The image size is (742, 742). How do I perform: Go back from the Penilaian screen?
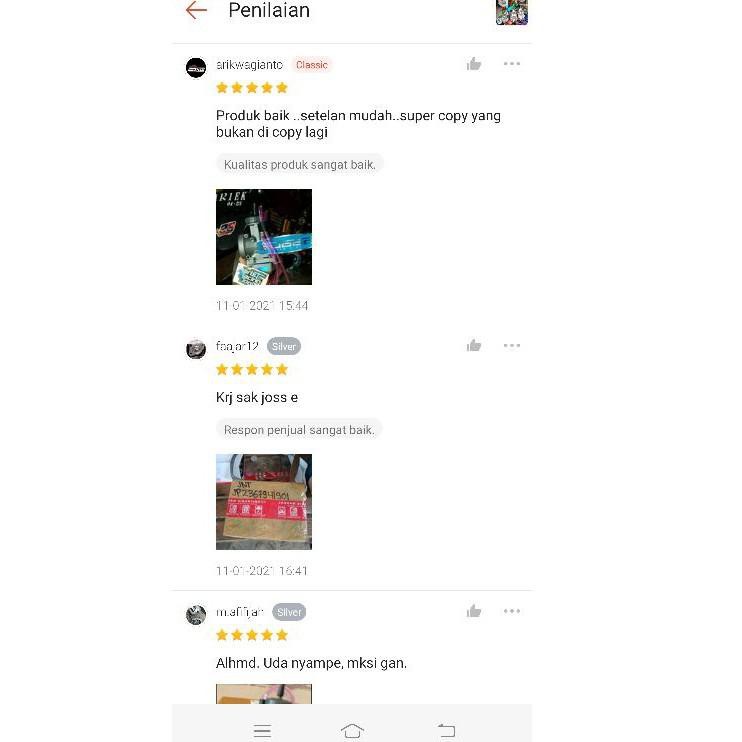tap(196, 11)
